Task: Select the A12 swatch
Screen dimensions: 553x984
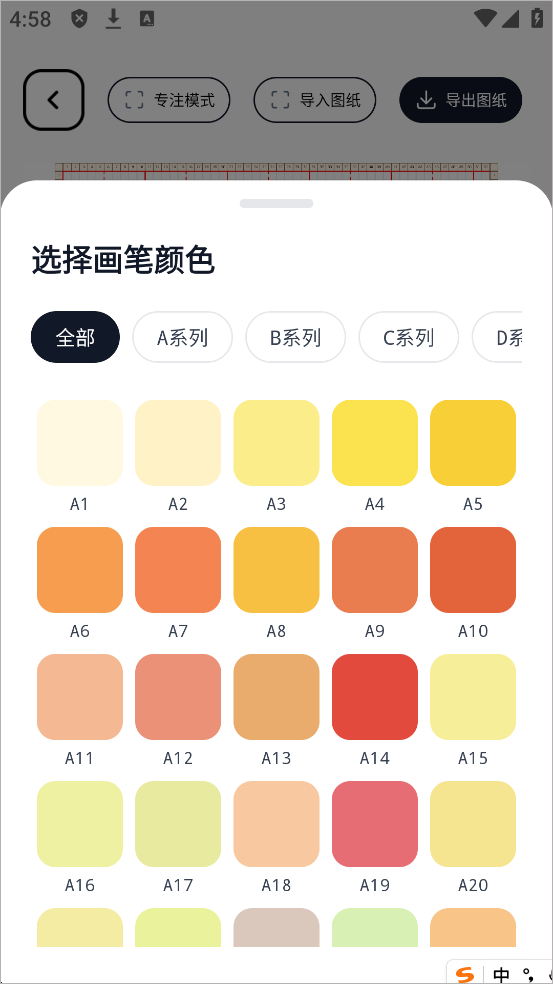Action: [178, 697]
